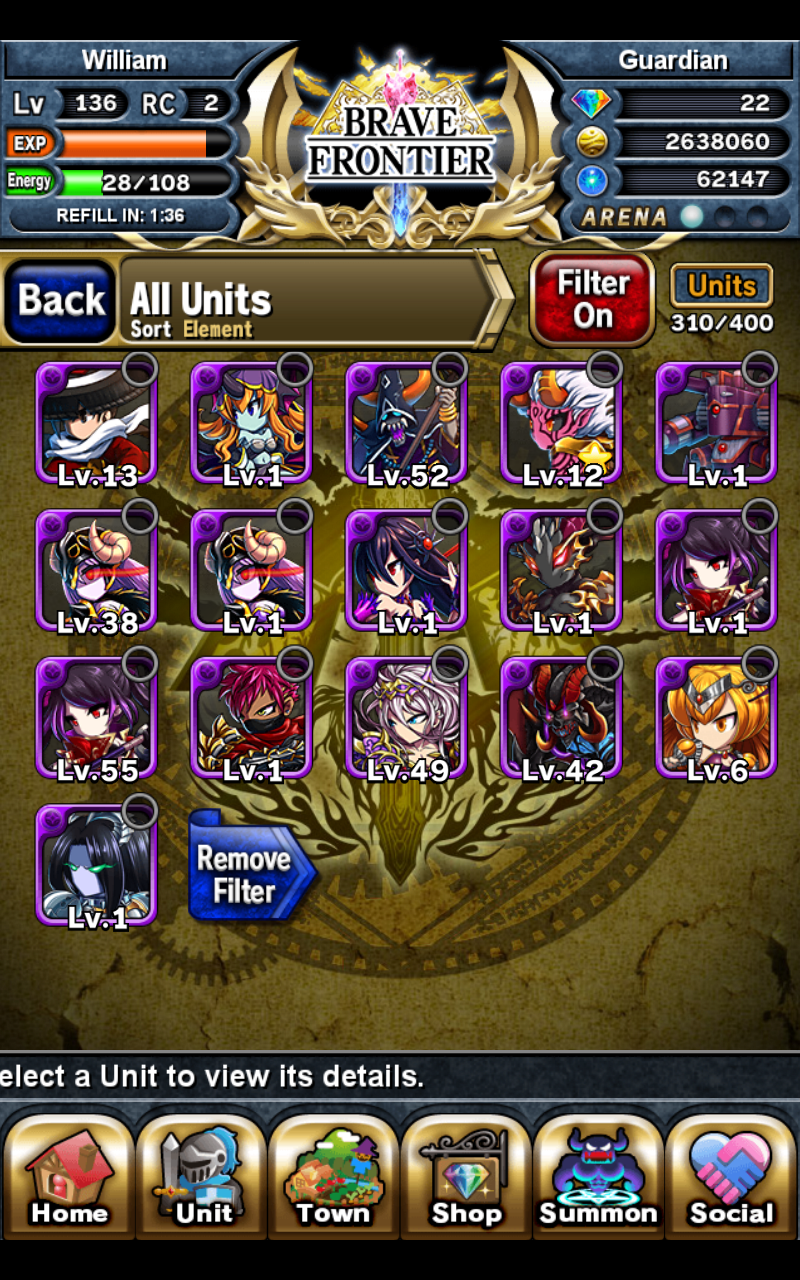The width and height of the screenshot is (800, 1280).
Task: View the Lv.55 unit details
Action: click(x=96, y=719)
